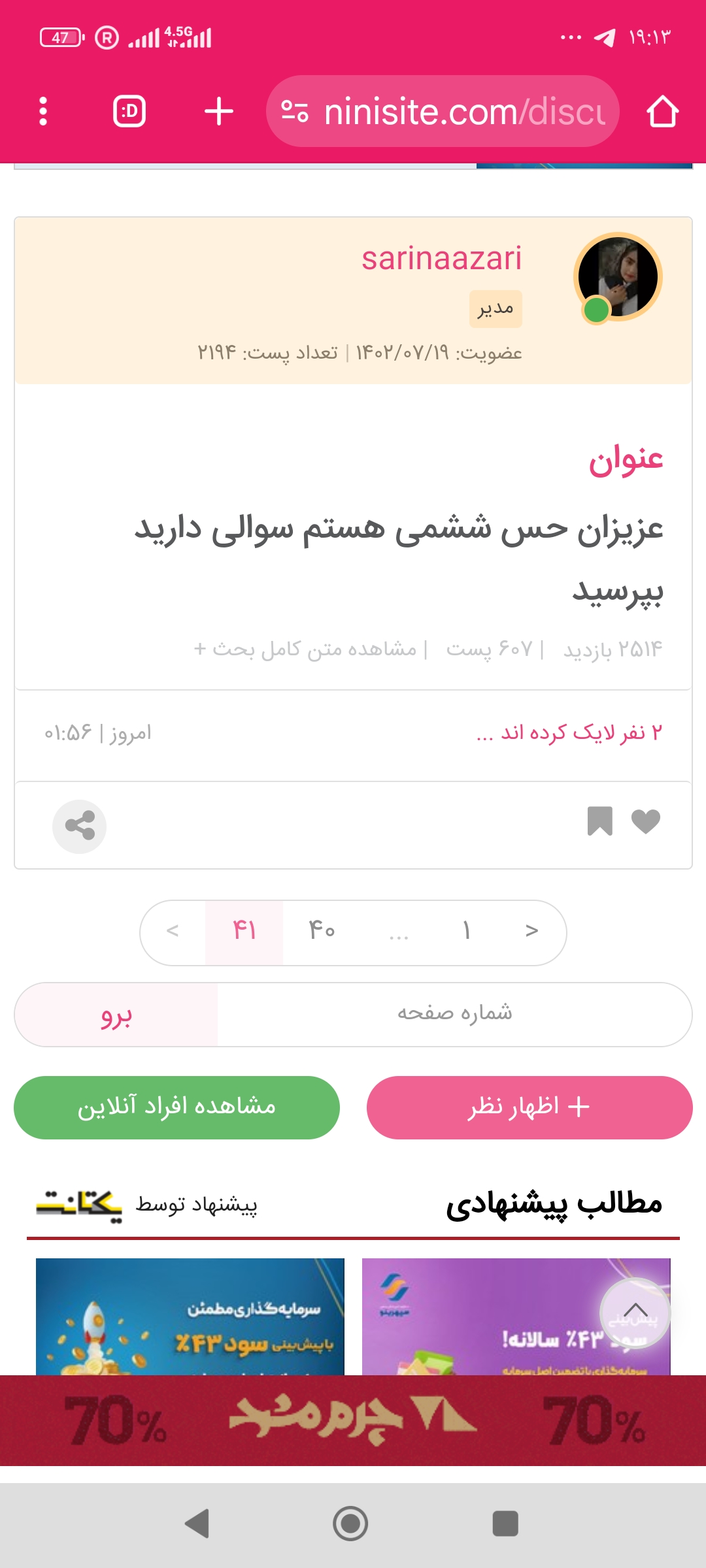Image resolution: width=706 pixels, height=1568 pixels.
Task: Go to the browser home page
Action: pyautogui.click(x=662, y=111)
